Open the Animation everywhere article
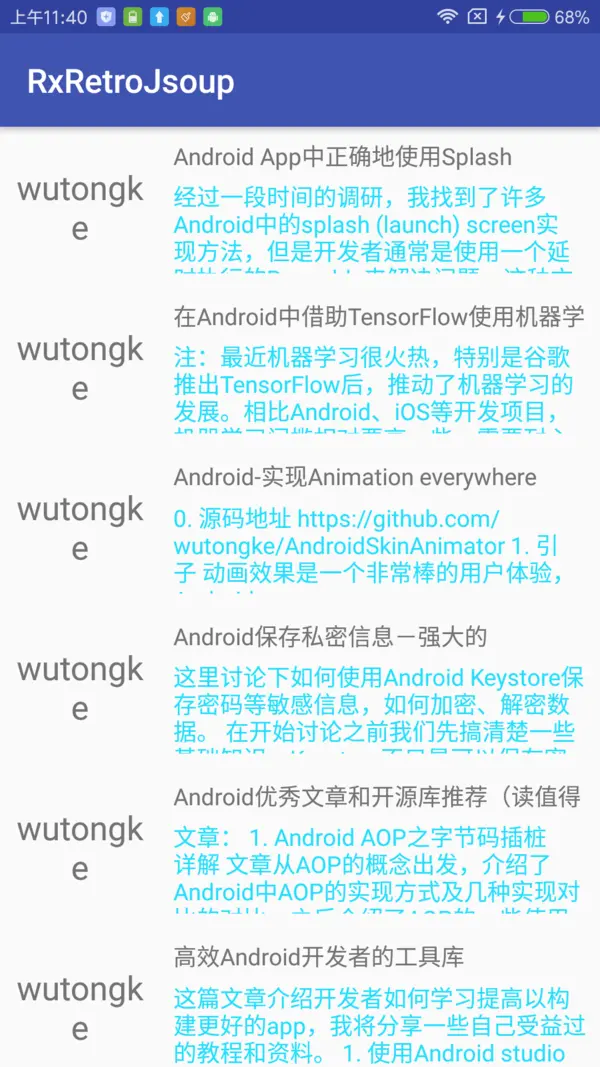The image size is (600, 1067). coord(355,477)
